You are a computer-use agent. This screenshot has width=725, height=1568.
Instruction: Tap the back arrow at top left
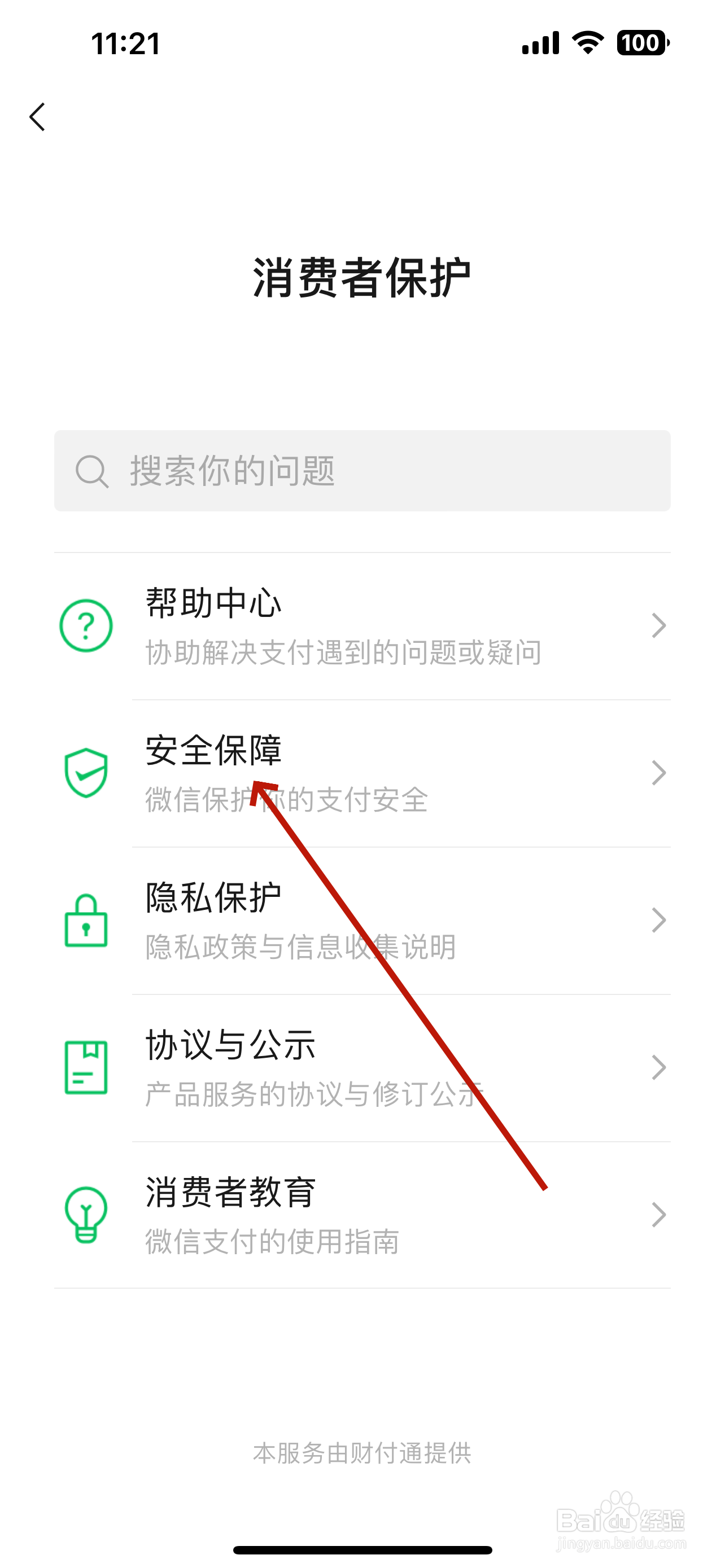pyautogui.click(x=37, y=117)
